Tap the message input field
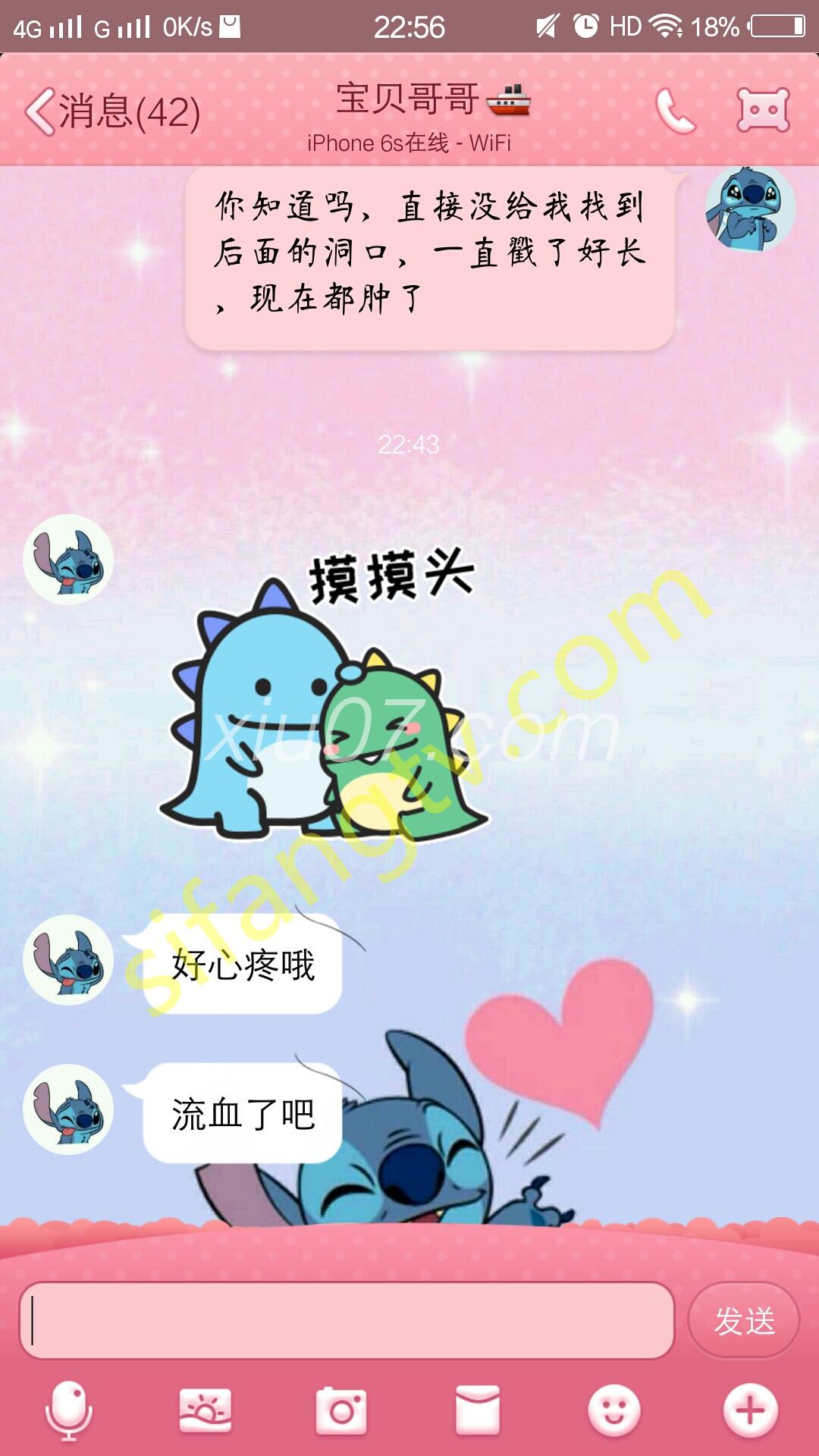This screenshot has width=819, height=1456. (x=346, y=1320)
